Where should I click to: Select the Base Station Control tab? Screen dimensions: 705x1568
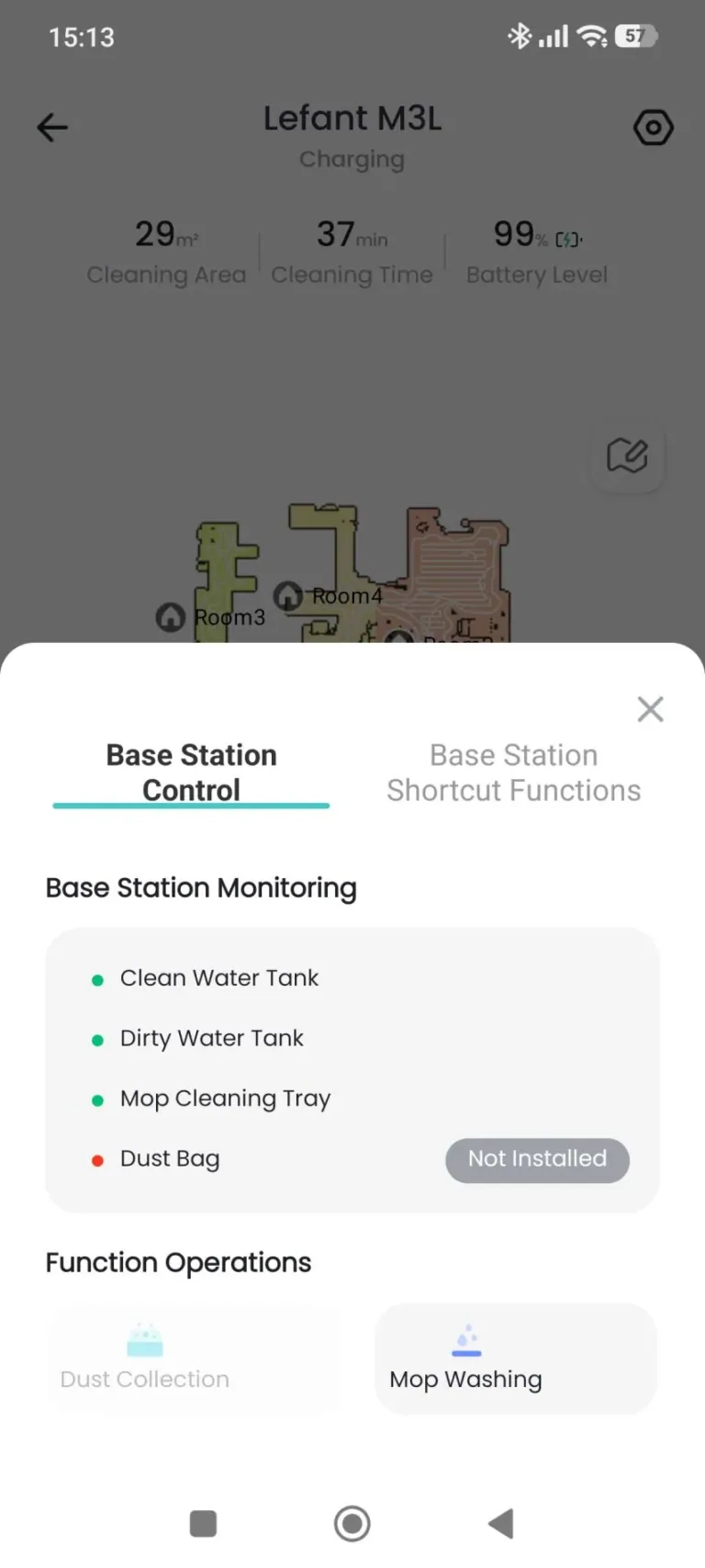coord(191,773)
